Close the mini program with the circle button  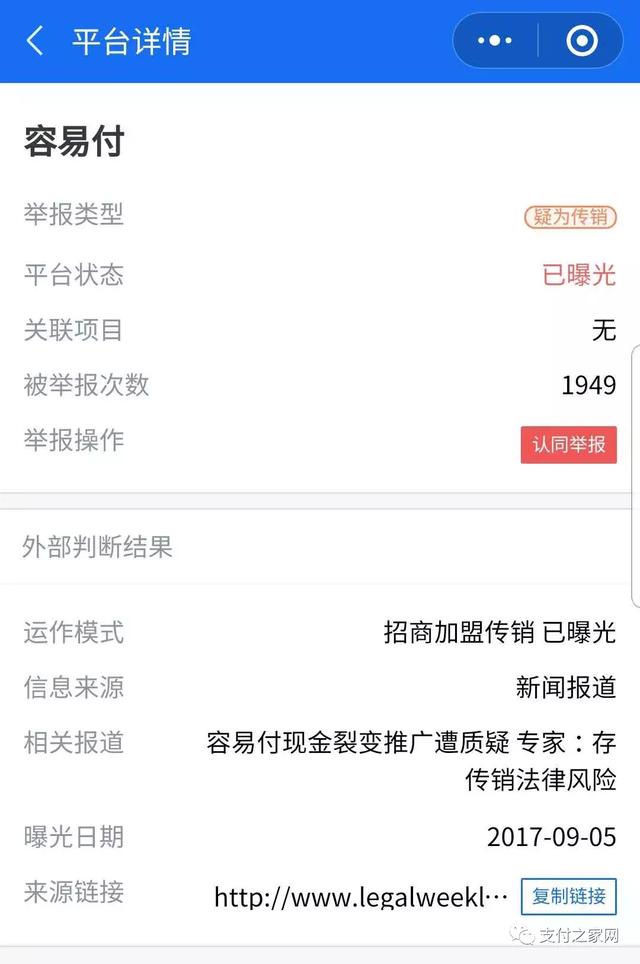pos(581,41)
